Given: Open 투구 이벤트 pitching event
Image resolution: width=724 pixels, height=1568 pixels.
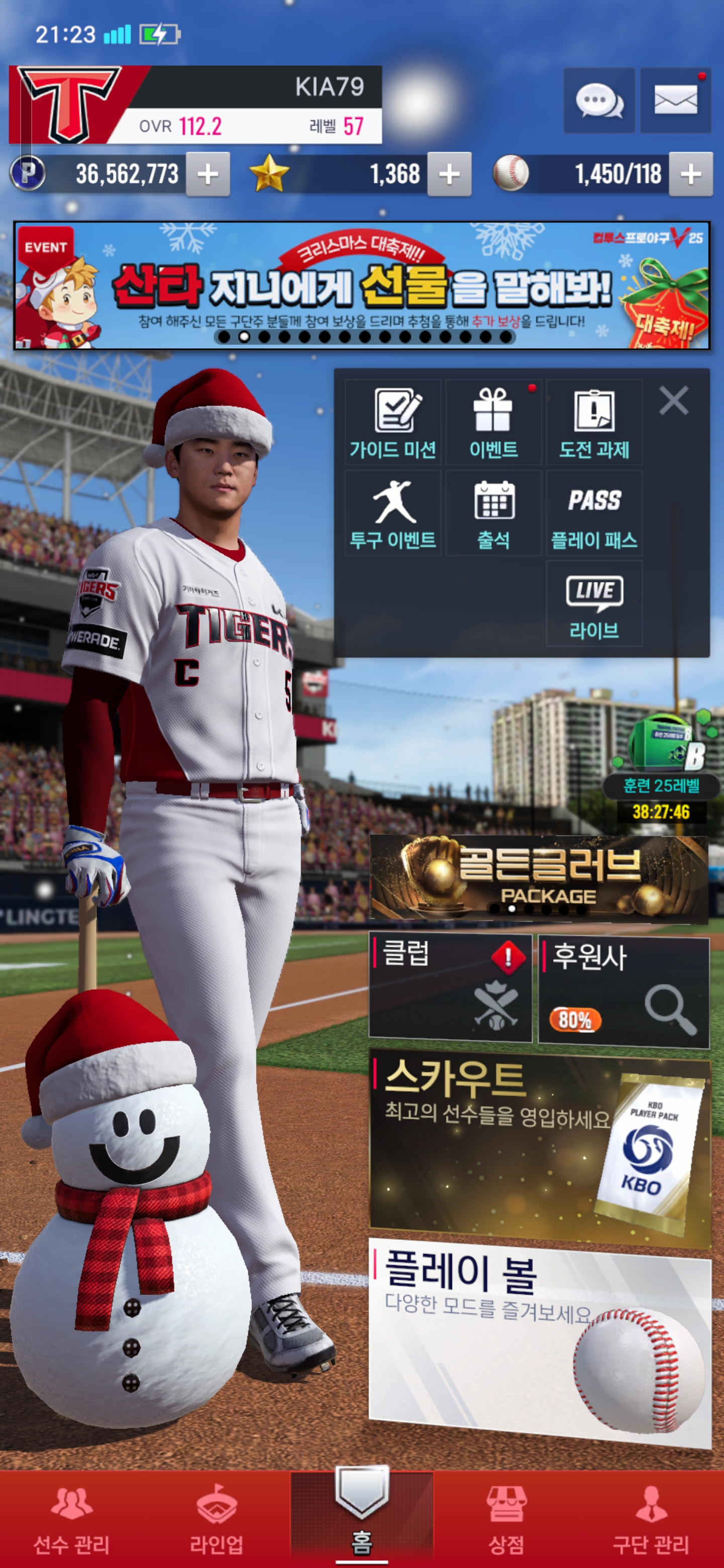Looking at the screenshot, I should coord(393,513).
